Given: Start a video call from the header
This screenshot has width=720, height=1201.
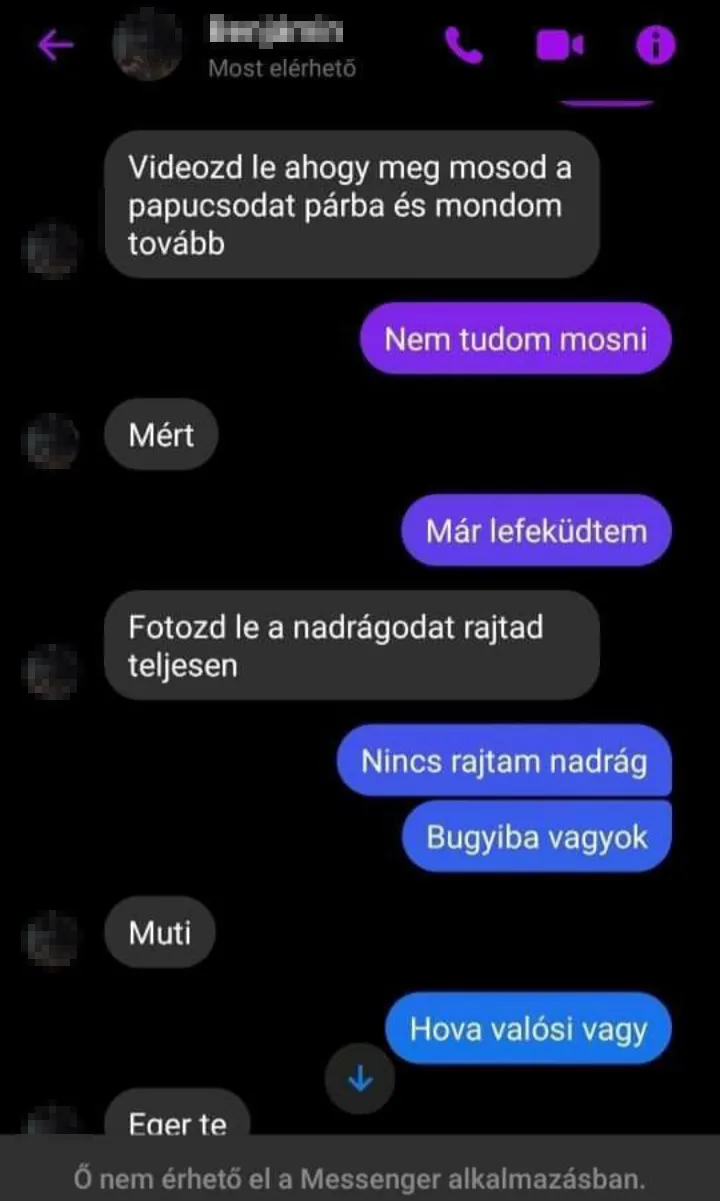Looking at the screenshot, I should 560,46.
